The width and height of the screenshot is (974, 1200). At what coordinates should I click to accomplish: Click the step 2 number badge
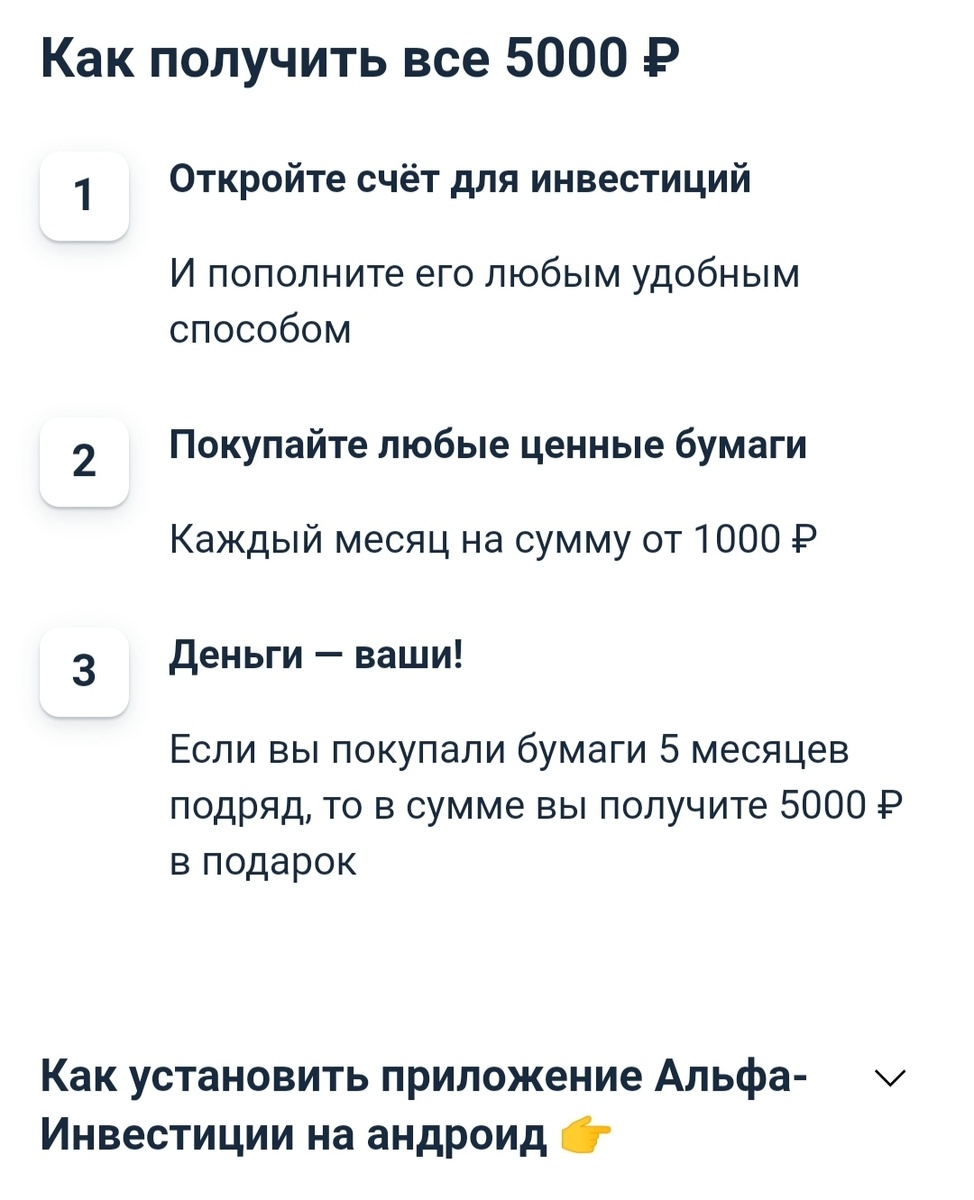coord(84,461)
